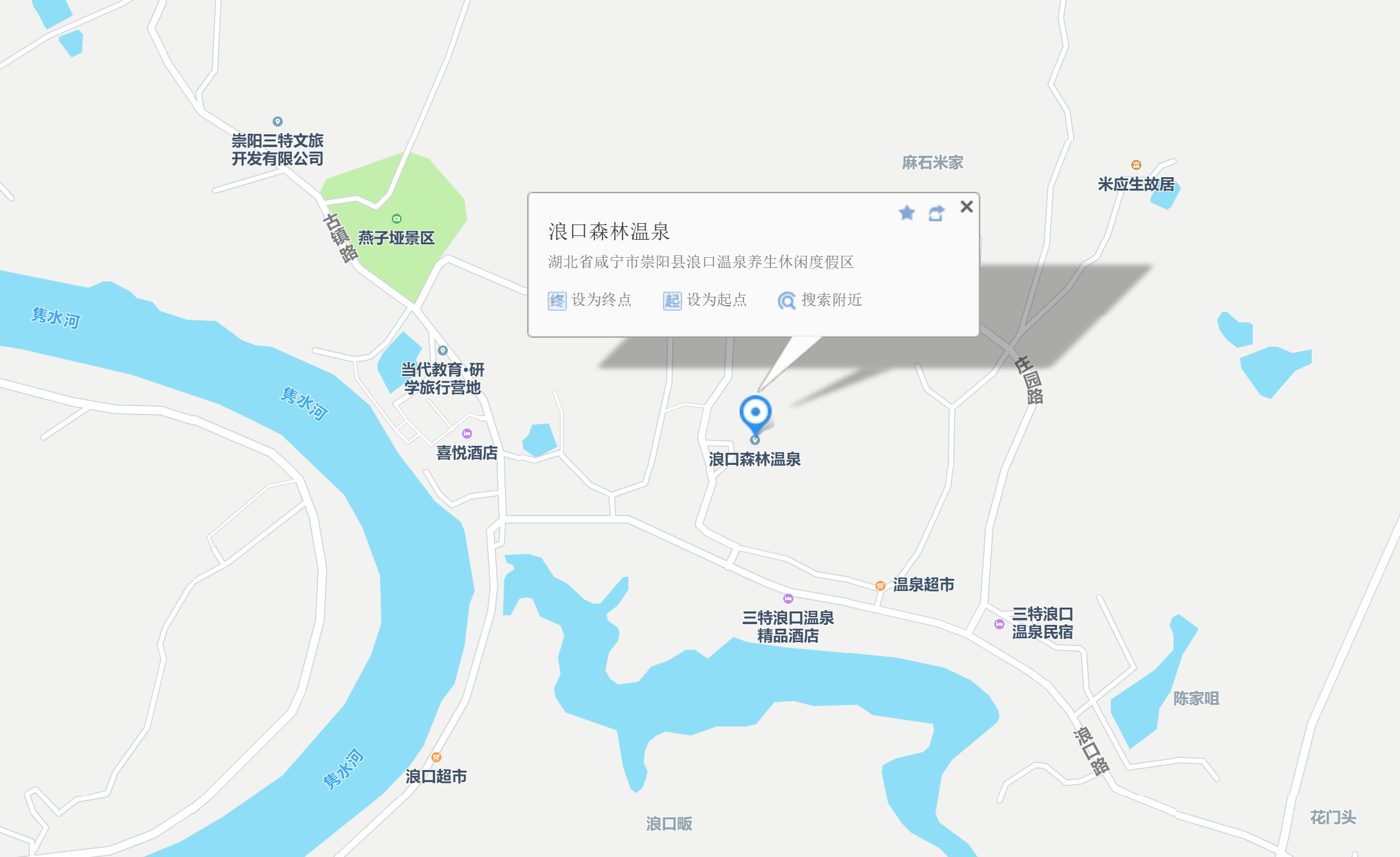Tap the blue 浪口森林温泉 map pin
This screenshot has width=1400, height=857.
coord(755,413)
